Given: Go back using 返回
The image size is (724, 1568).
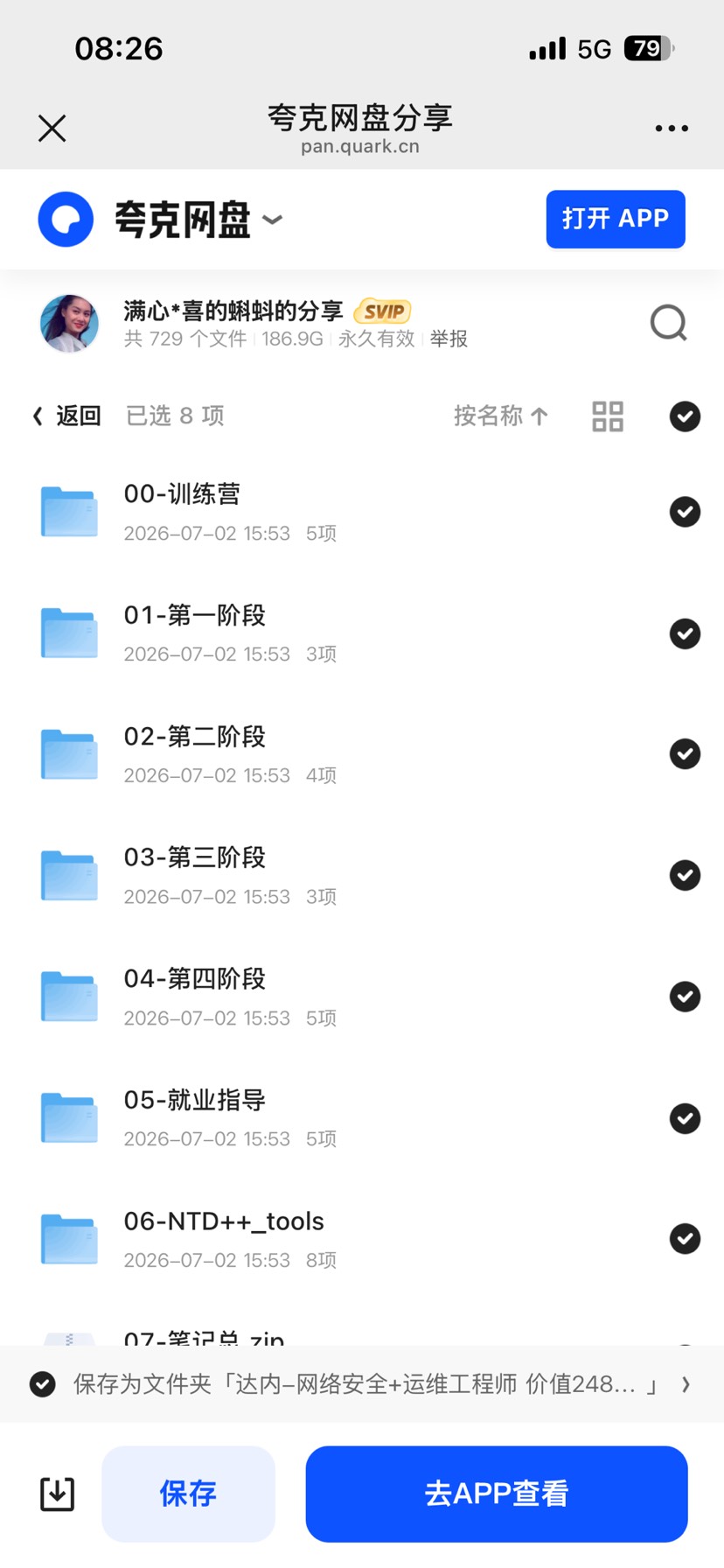Looking at the screenshot, I should tap(67, 416).
